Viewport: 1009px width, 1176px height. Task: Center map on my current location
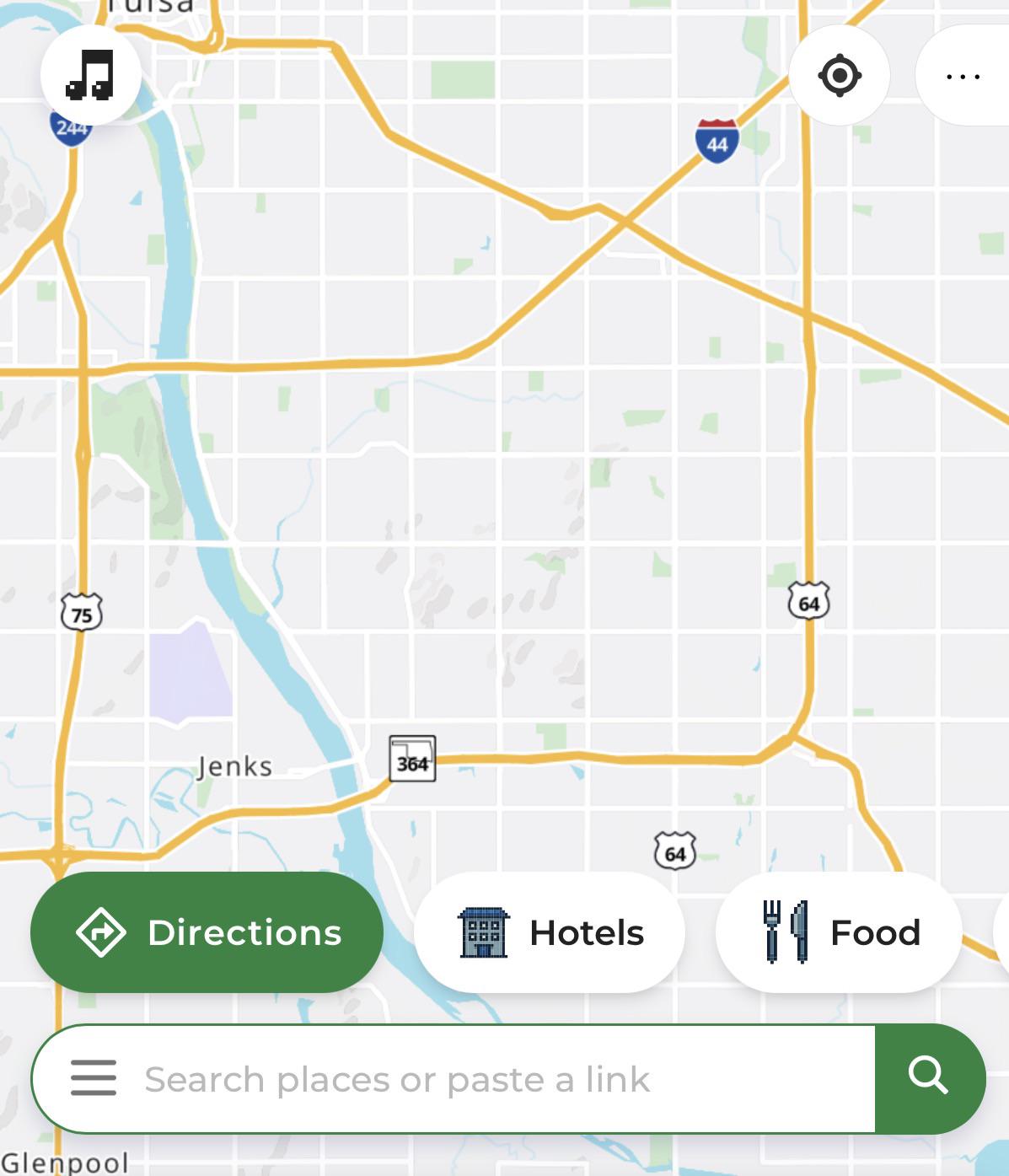click(x=840, y=75)
